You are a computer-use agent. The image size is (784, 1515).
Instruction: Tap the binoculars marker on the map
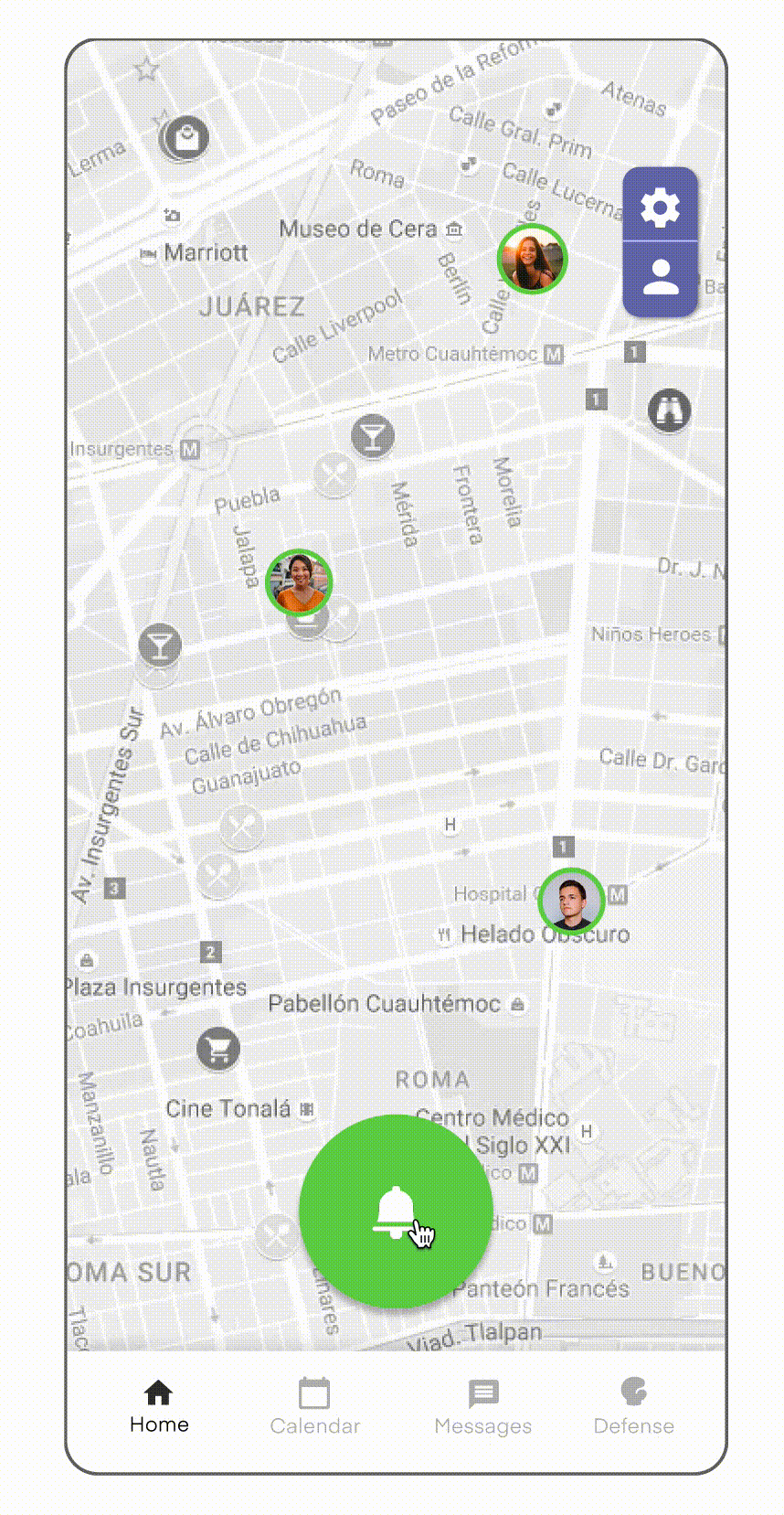[x=669, y=411]
